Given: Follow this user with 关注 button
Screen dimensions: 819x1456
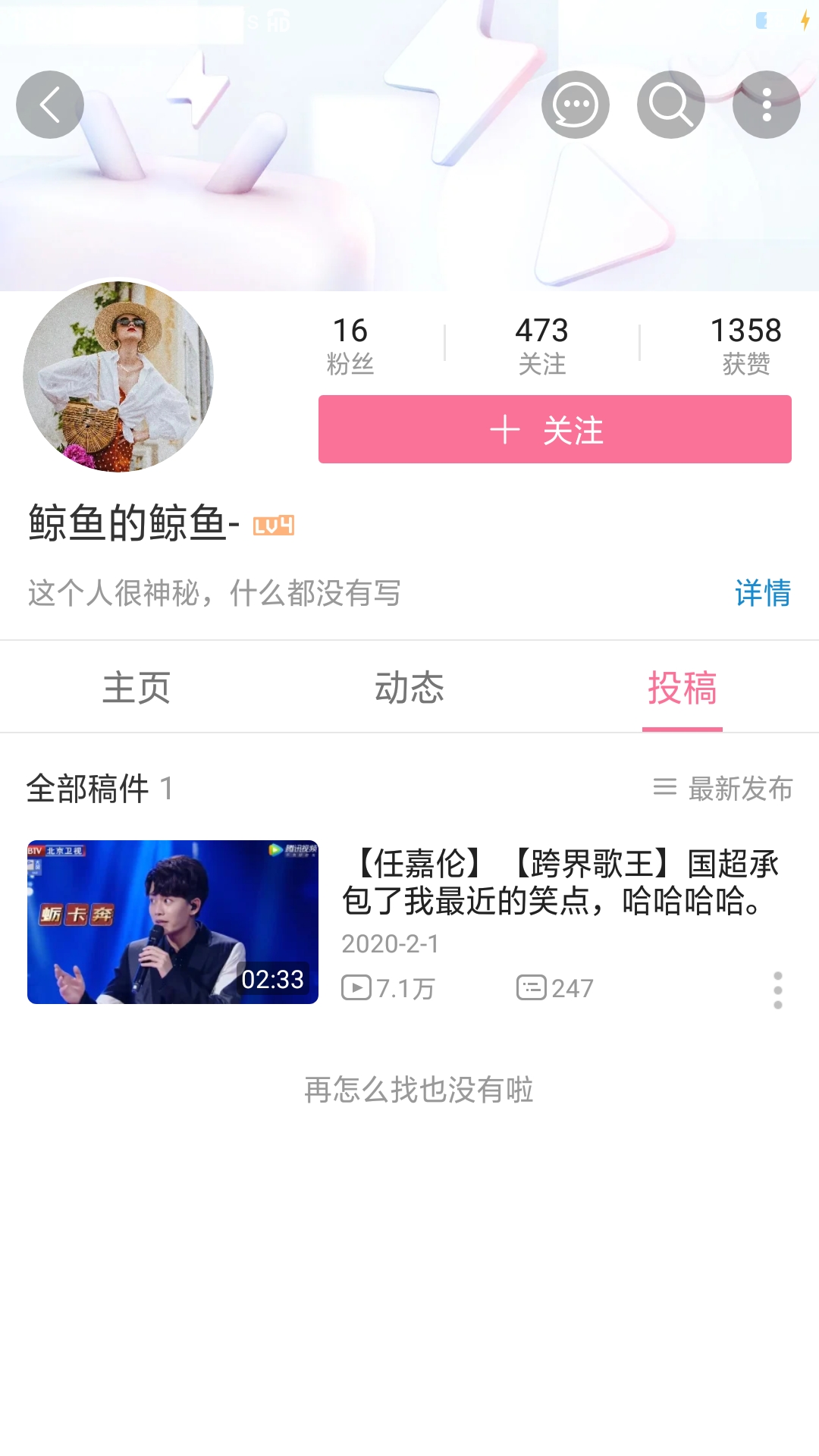Looking at the screenshot, I should point(554,429).
